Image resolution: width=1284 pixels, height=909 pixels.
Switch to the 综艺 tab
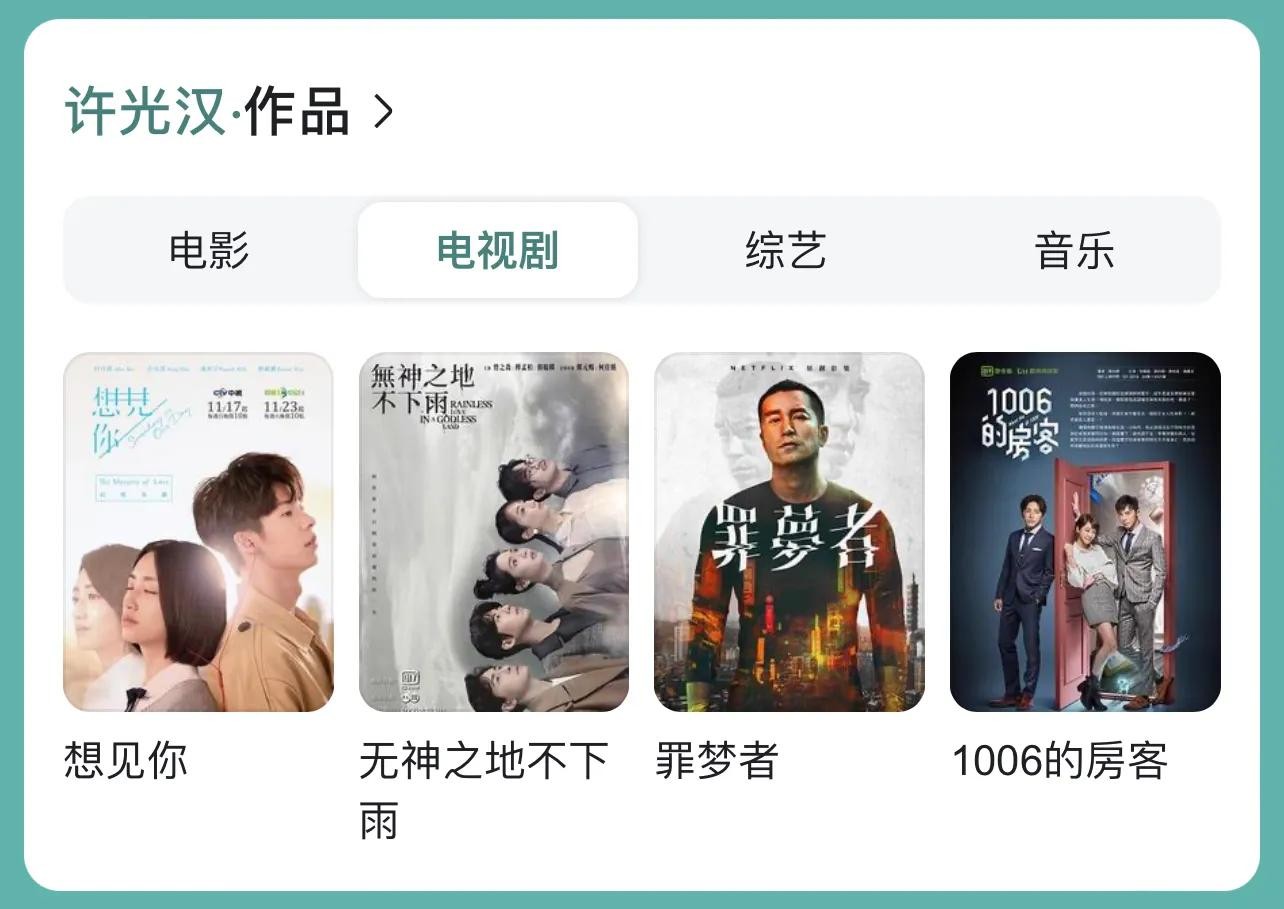coord(786,250)
